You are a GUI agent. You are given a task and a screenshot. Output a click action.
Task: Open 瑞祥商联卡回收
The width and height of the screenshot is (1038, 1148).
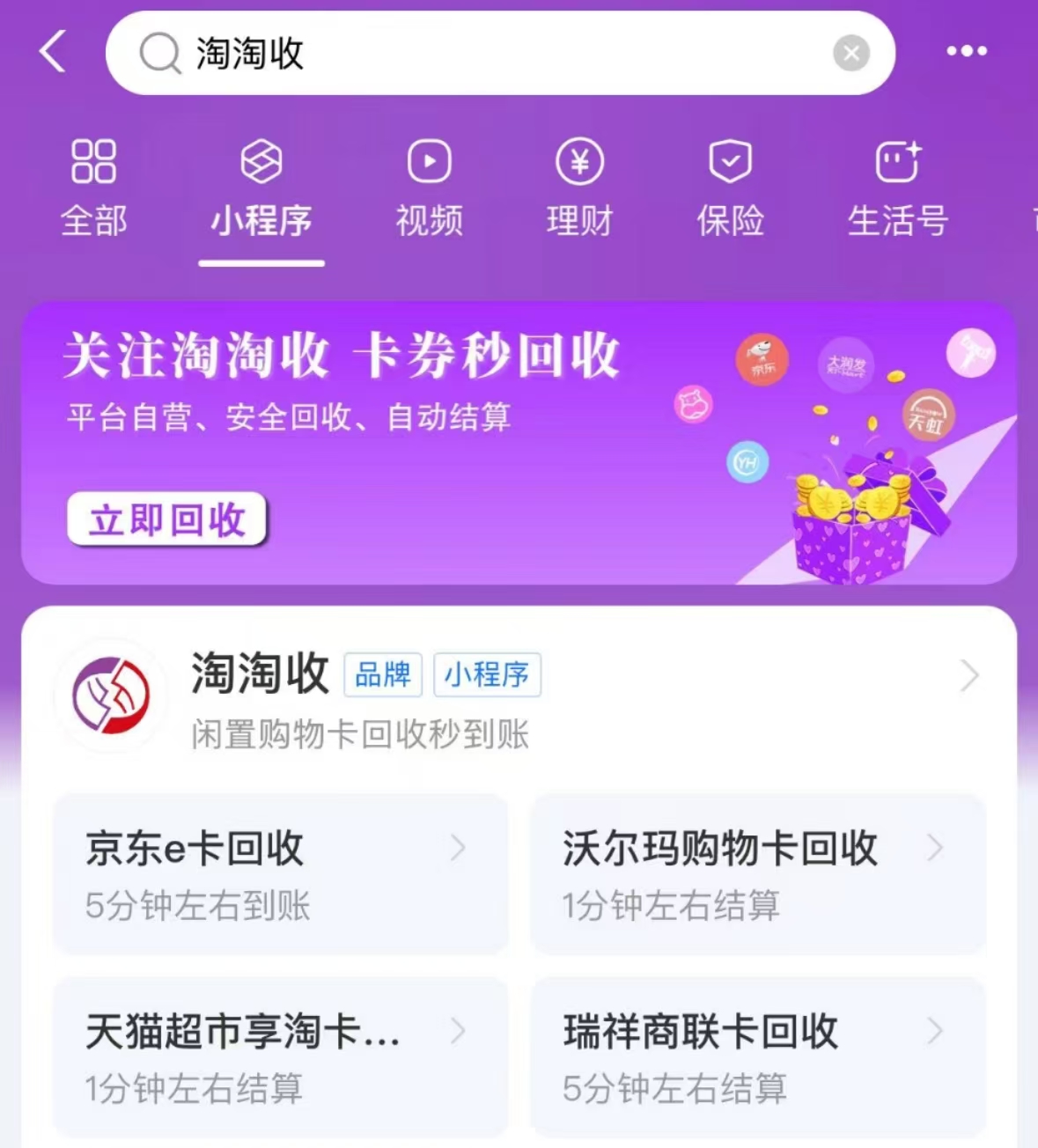(757, 1056)
